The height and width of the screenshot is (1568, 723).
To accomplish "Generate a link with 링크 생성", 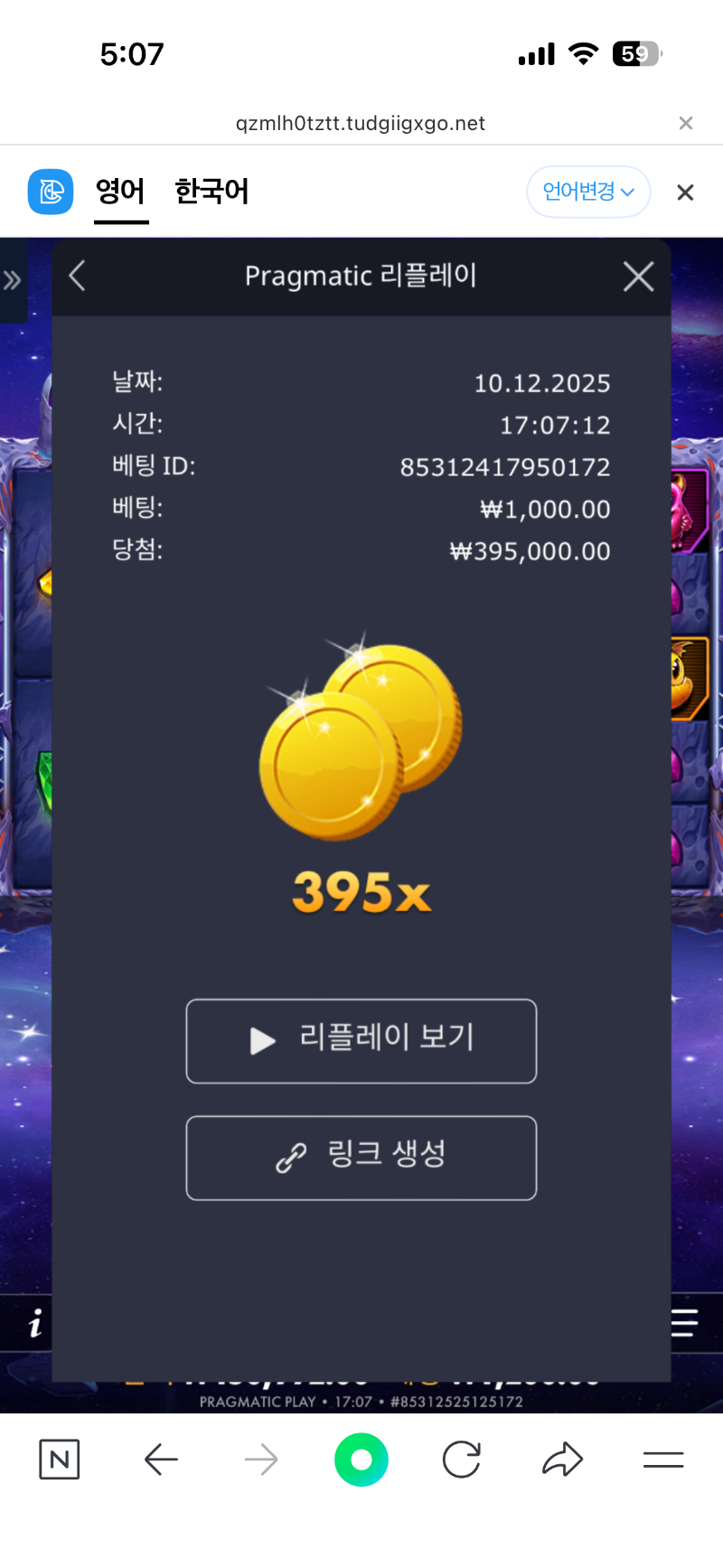I will (x=361, y=1159).
